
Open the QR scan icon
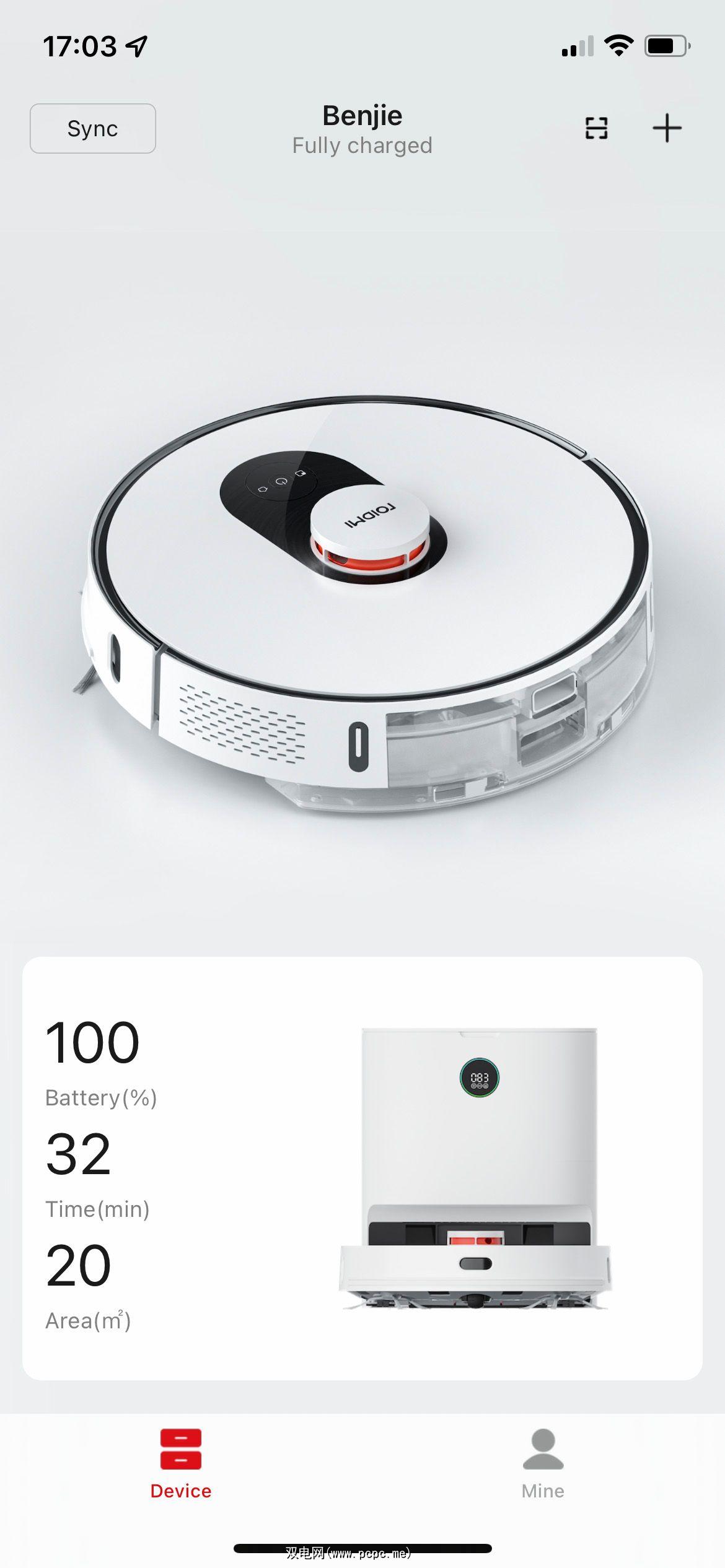[x=596, y=128]
